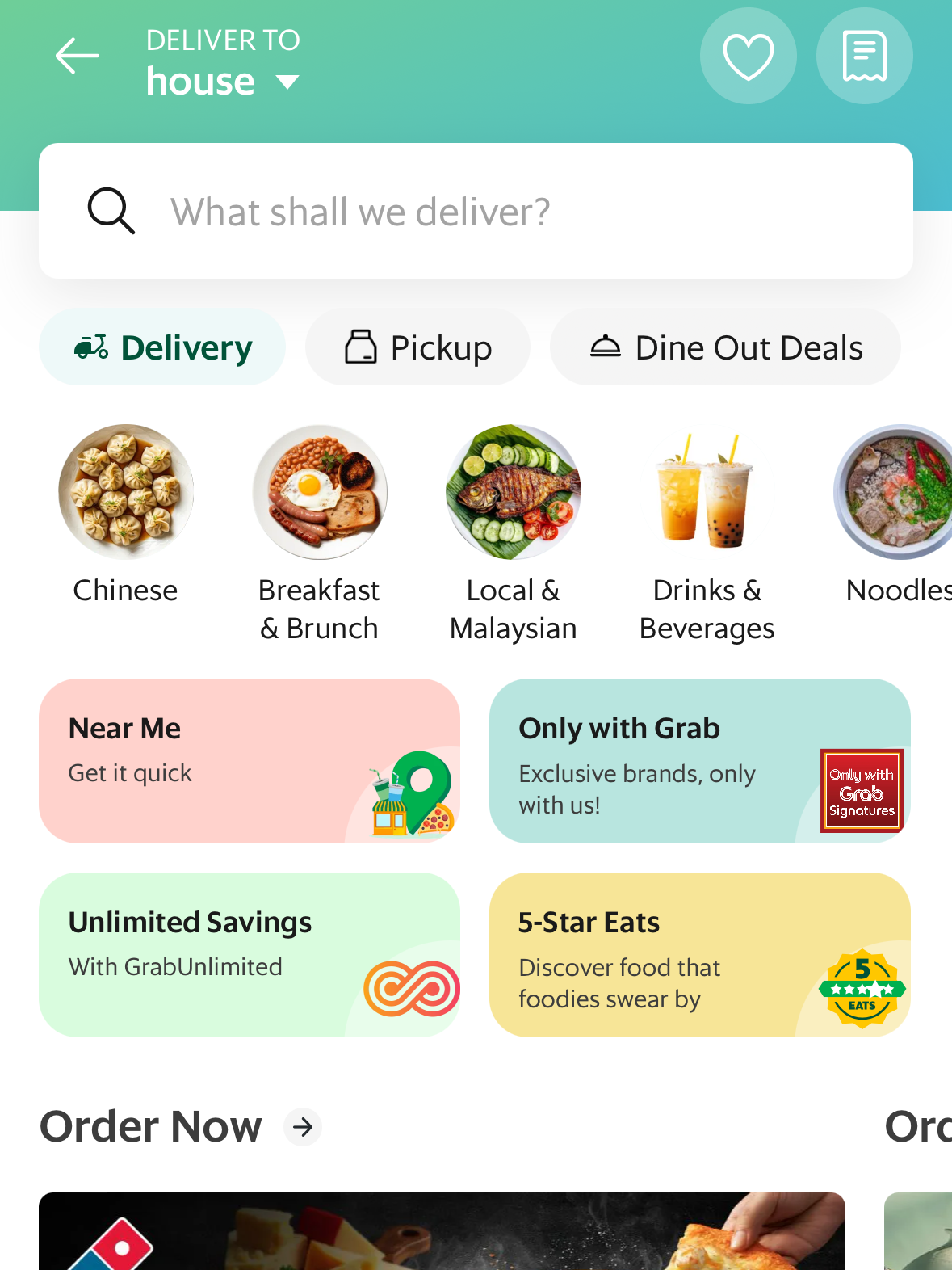Tap the arrow beside Order Now
This screenshot has width=952, height=1270.
tap(304, 1127)
